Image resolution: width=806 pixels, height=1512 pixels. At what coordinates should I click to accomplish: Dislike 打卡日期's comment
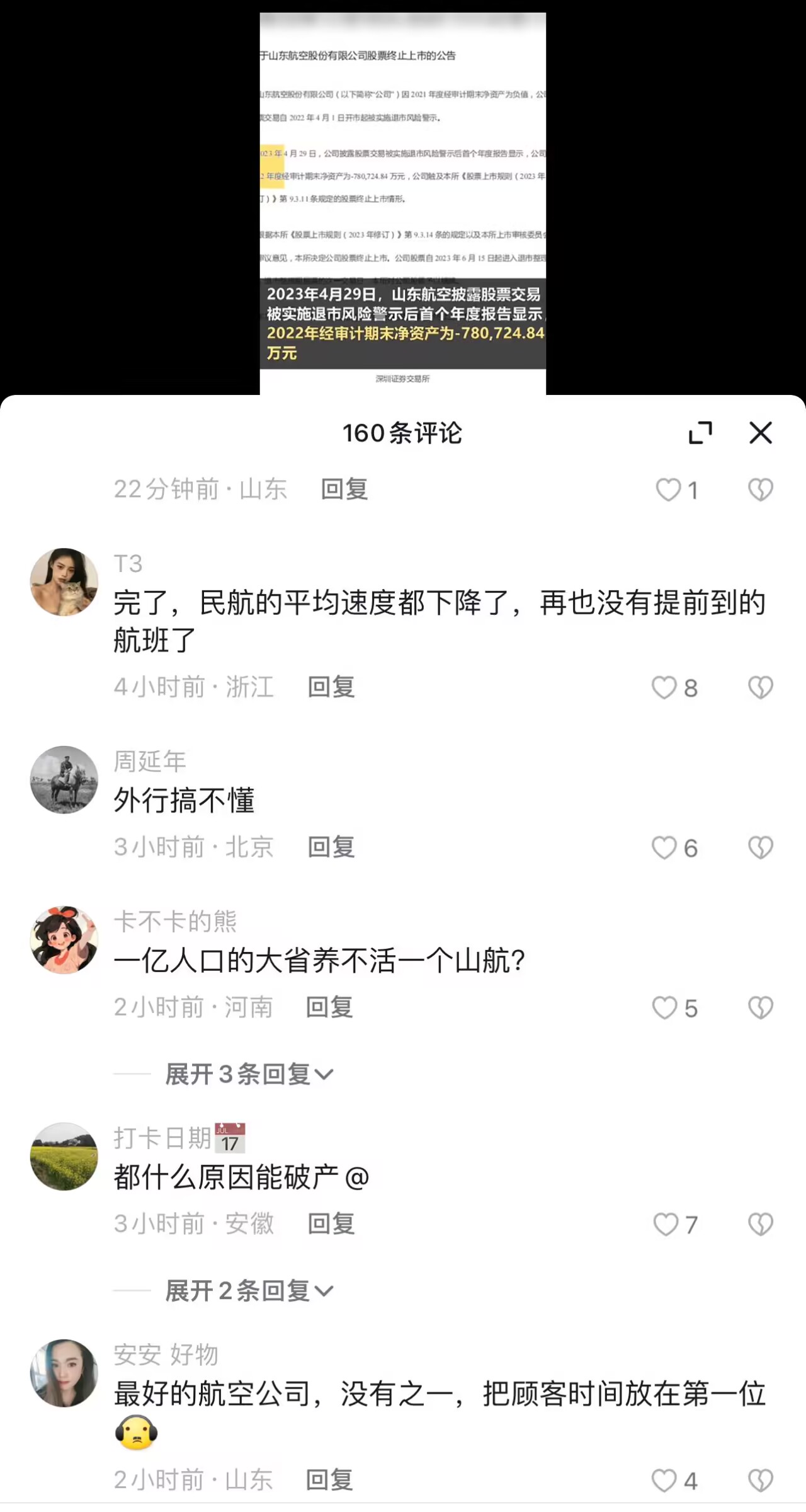point(761,1224)
